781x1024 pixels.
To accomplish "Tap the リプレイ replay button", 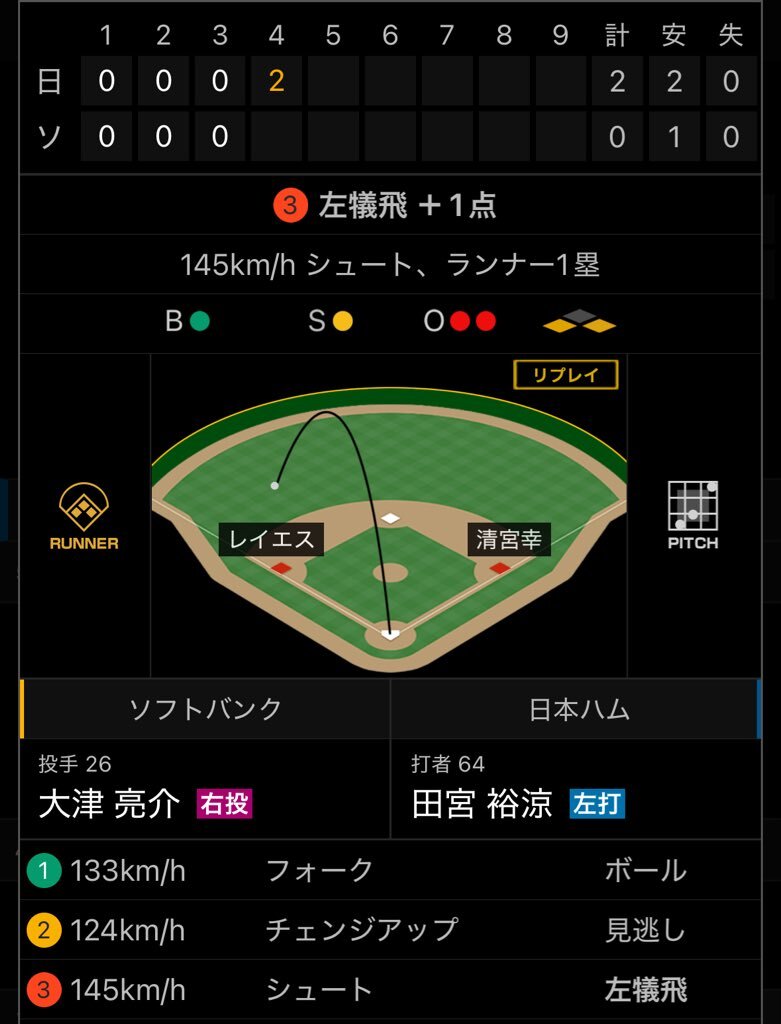I will (x=565, y=375).
